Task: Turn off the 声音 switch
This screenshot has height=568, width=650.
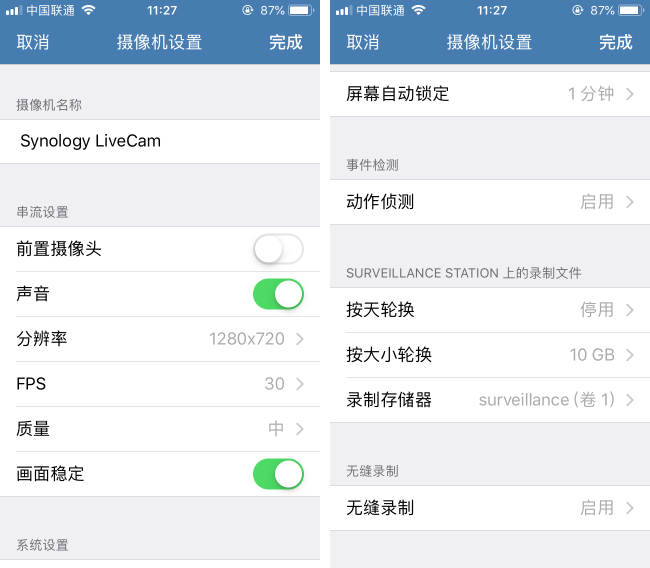Action: (278, 294)
